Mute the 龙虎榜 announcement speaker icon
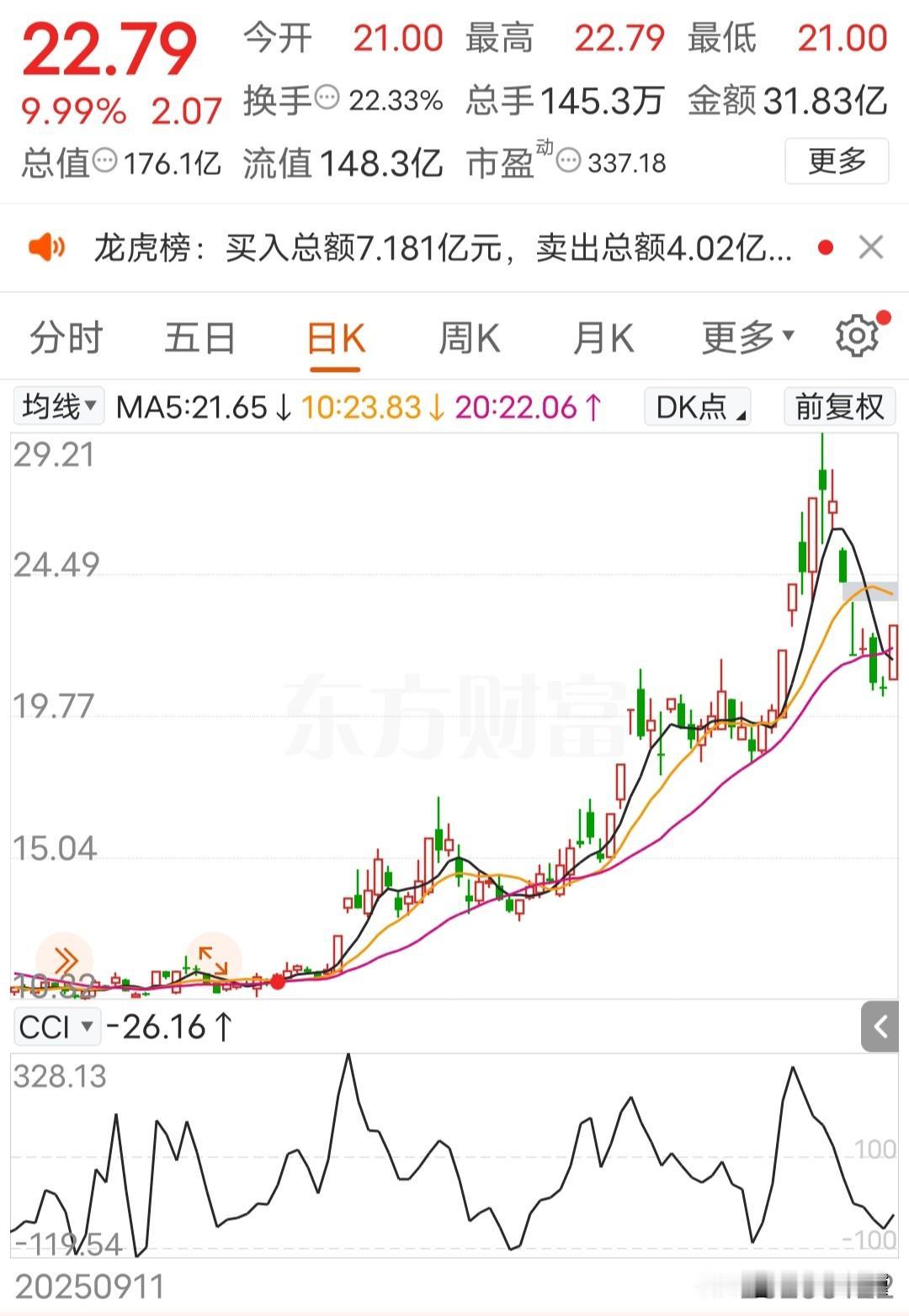Image resolution: width=909 pixels, height=1316 pixels. [x=48, y=247]
